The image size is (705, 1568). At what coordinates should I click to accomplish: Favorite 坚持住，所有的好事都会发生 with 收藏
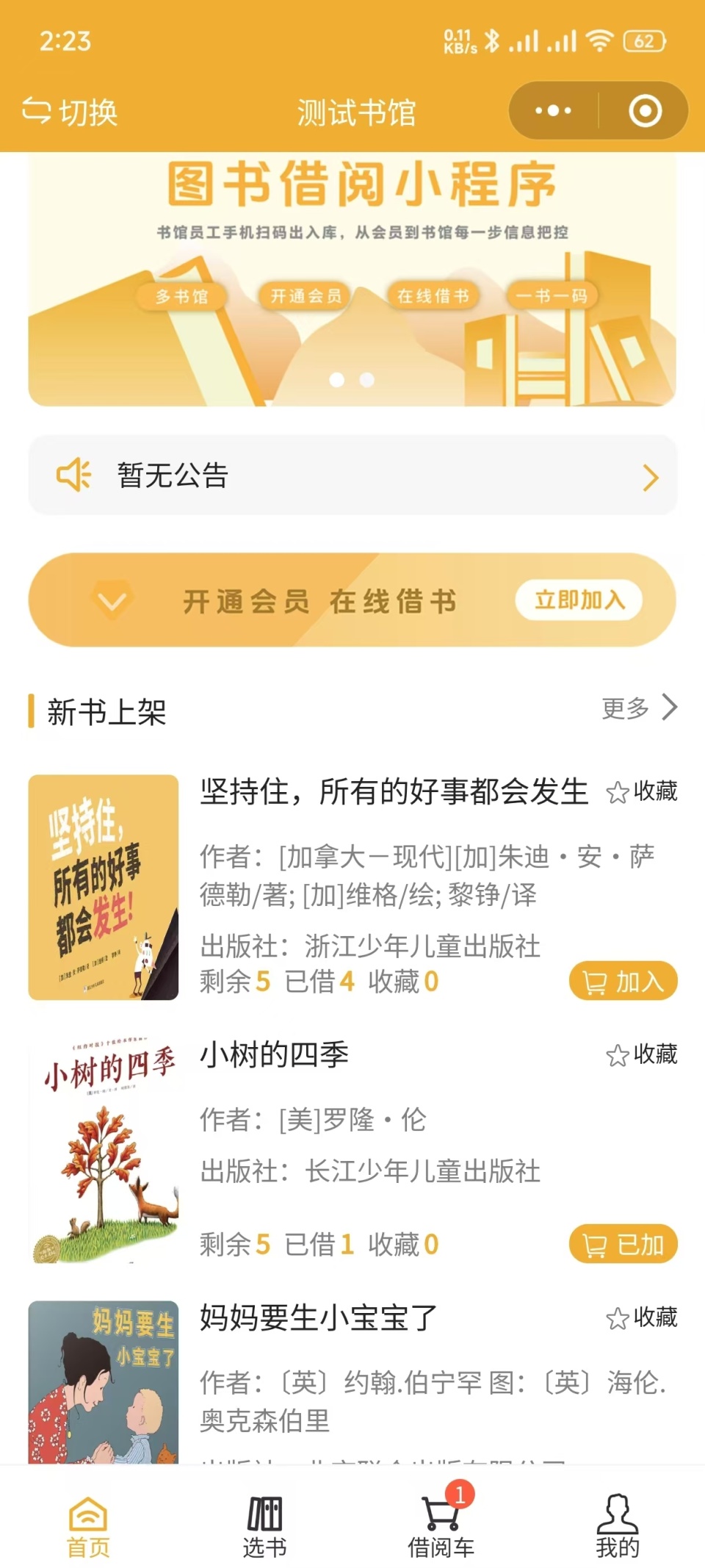pyautogui.click(x=641, y=792)
